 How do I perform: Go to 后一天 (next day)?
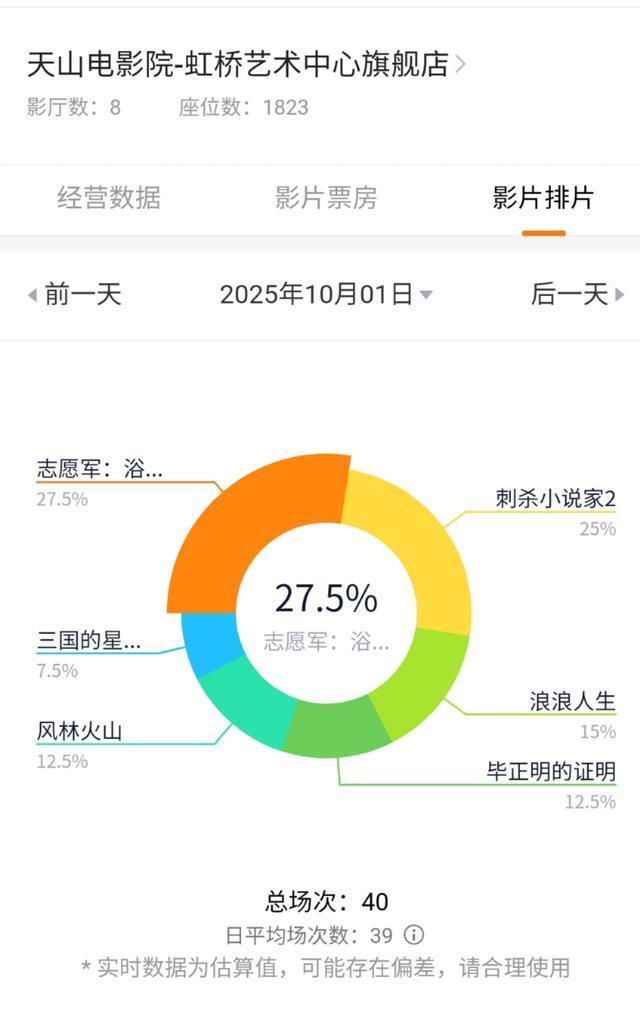(577, 295)
